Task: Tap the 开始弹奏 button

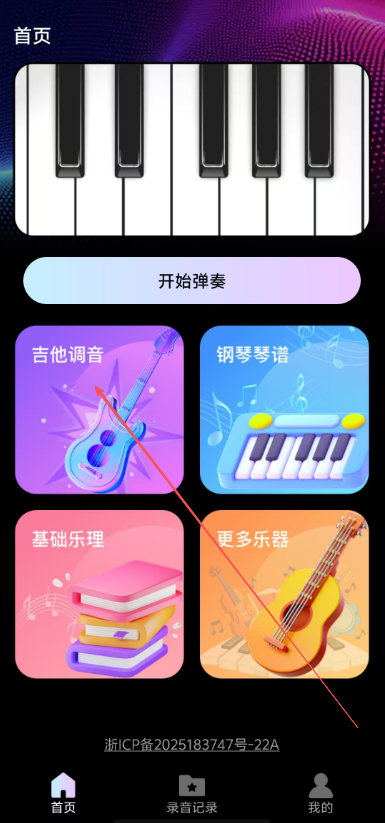Action: point(192,281)
